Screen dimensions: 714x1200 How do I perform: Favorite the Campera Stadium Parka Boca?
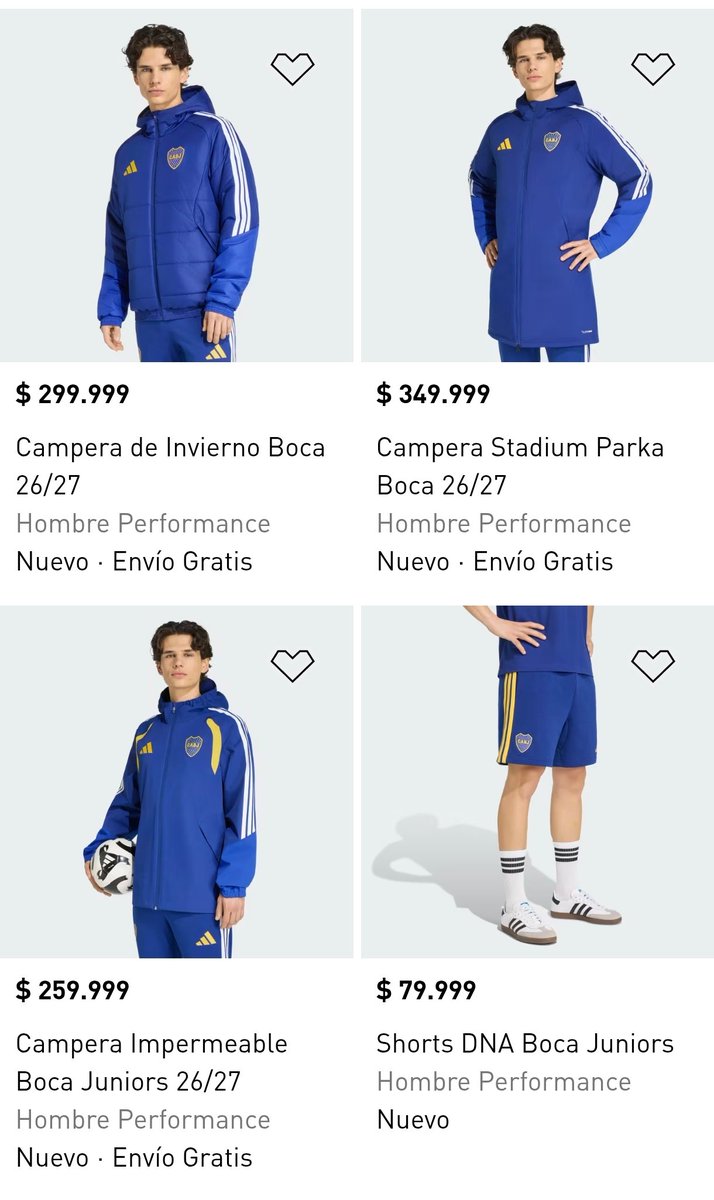653,68
